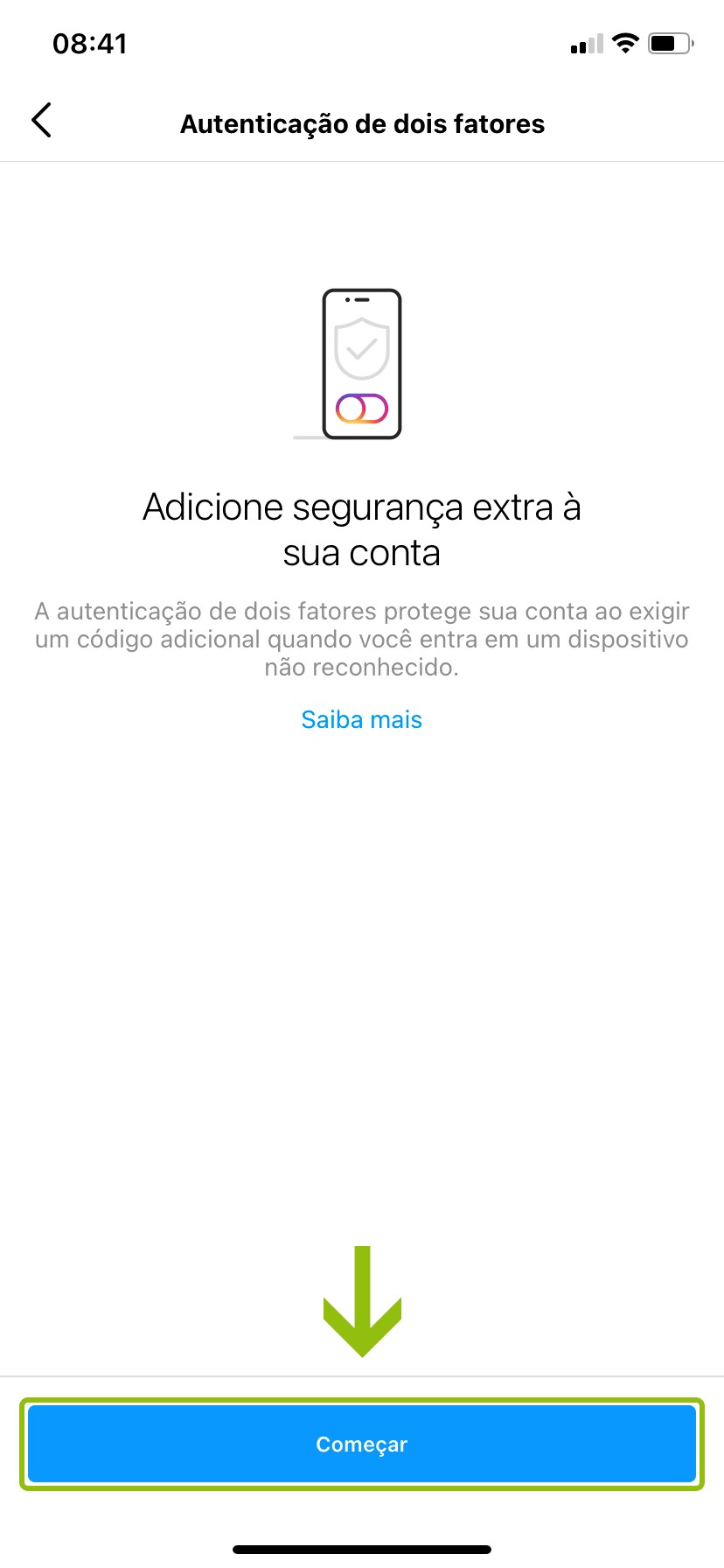This screenshot has width=724, height=1568.
Task: Open the Saiba mais link
Action: tap(361, 719)
